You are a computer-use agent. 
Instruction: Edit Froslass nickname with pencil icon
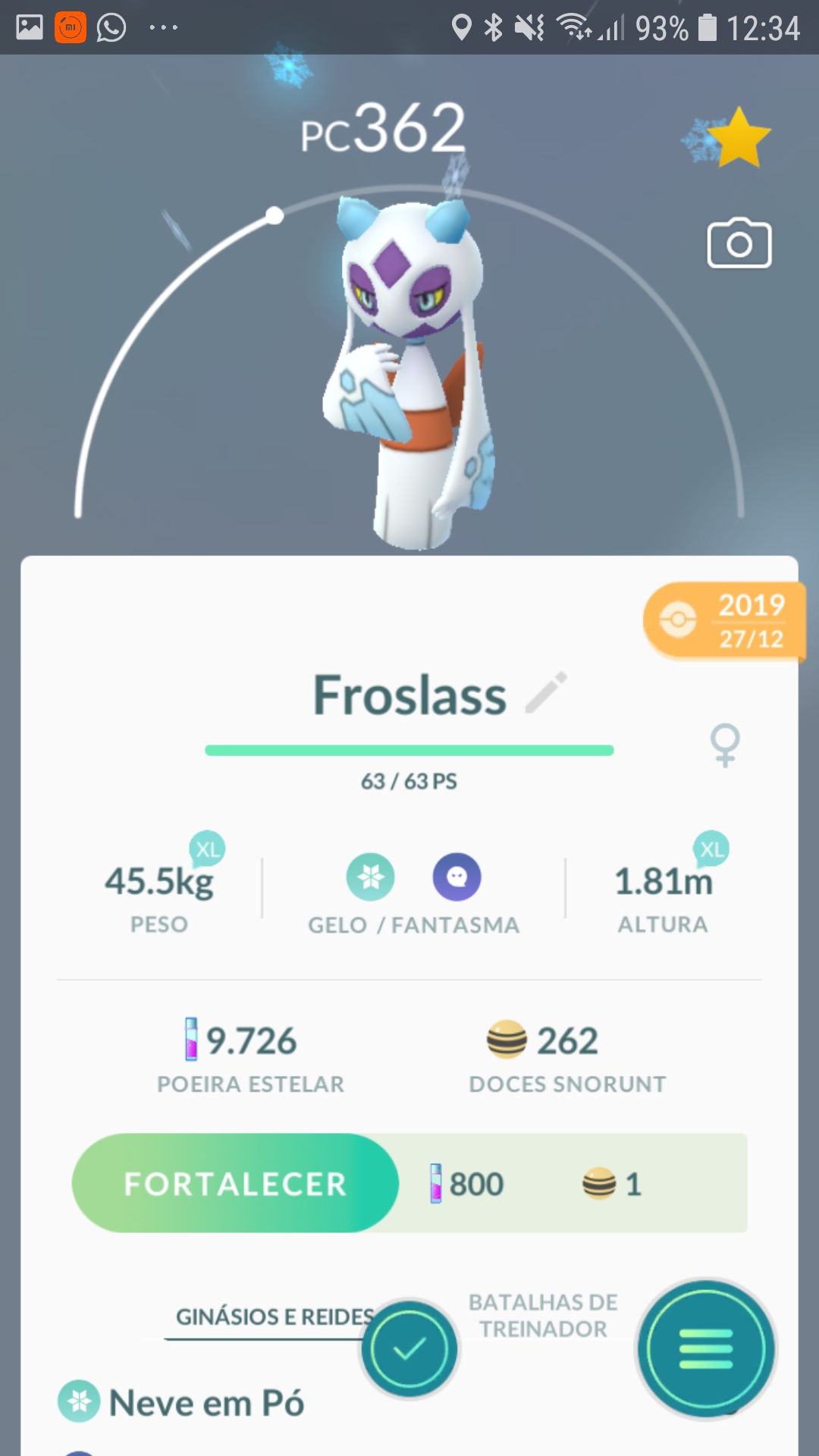coord(546,692)
